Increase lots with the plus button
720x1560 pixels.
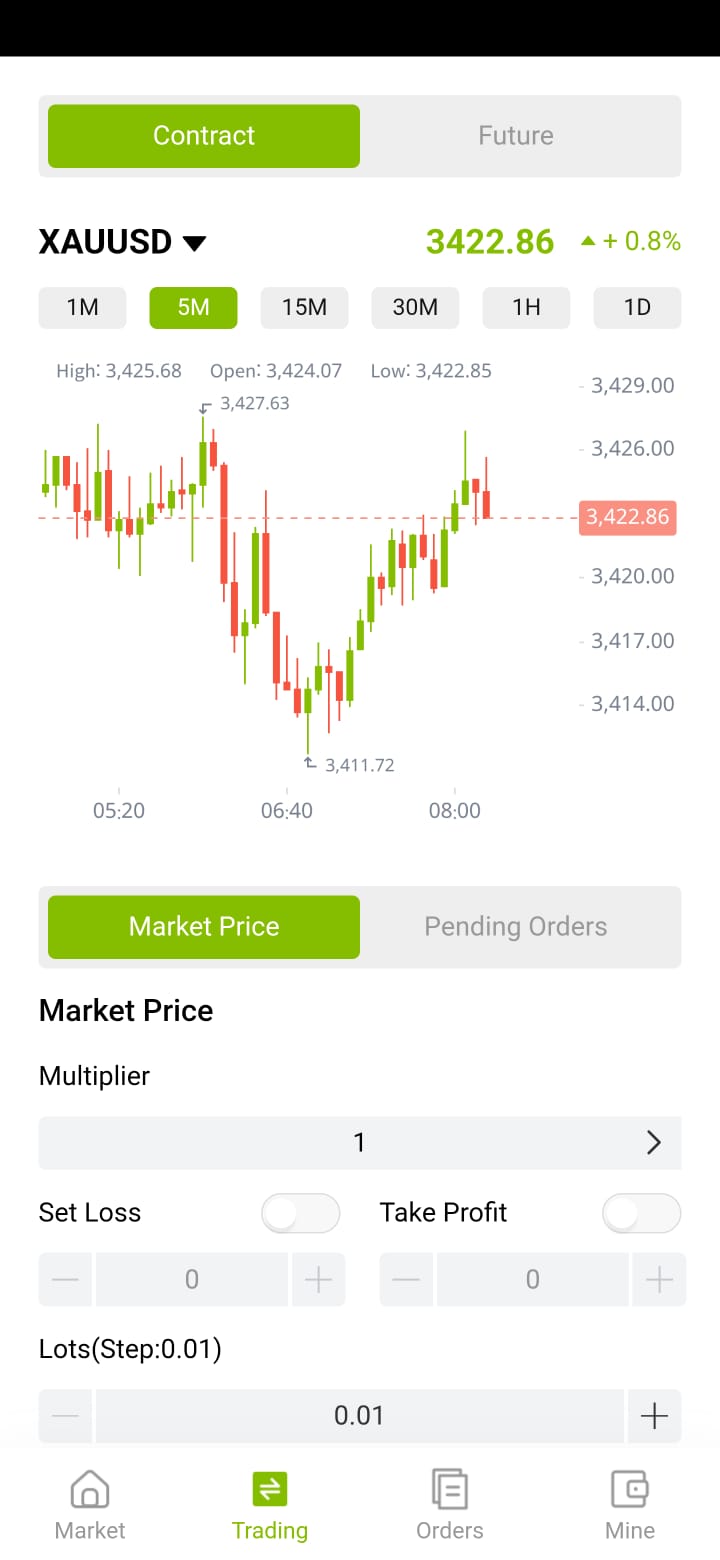click(654, 1416)
